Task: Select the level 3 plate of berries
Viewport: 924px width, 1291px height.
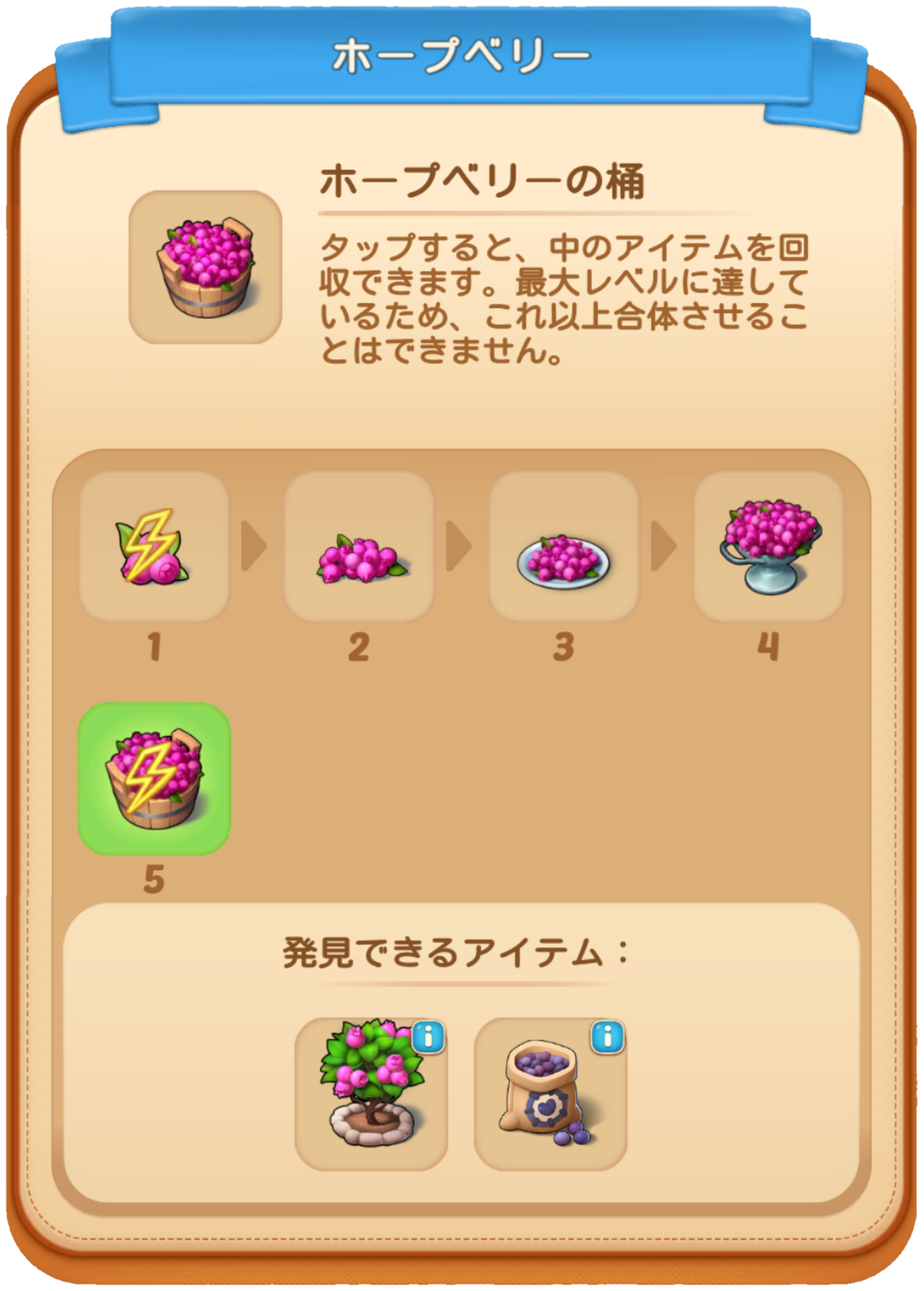Action: [x=563, y=546]
